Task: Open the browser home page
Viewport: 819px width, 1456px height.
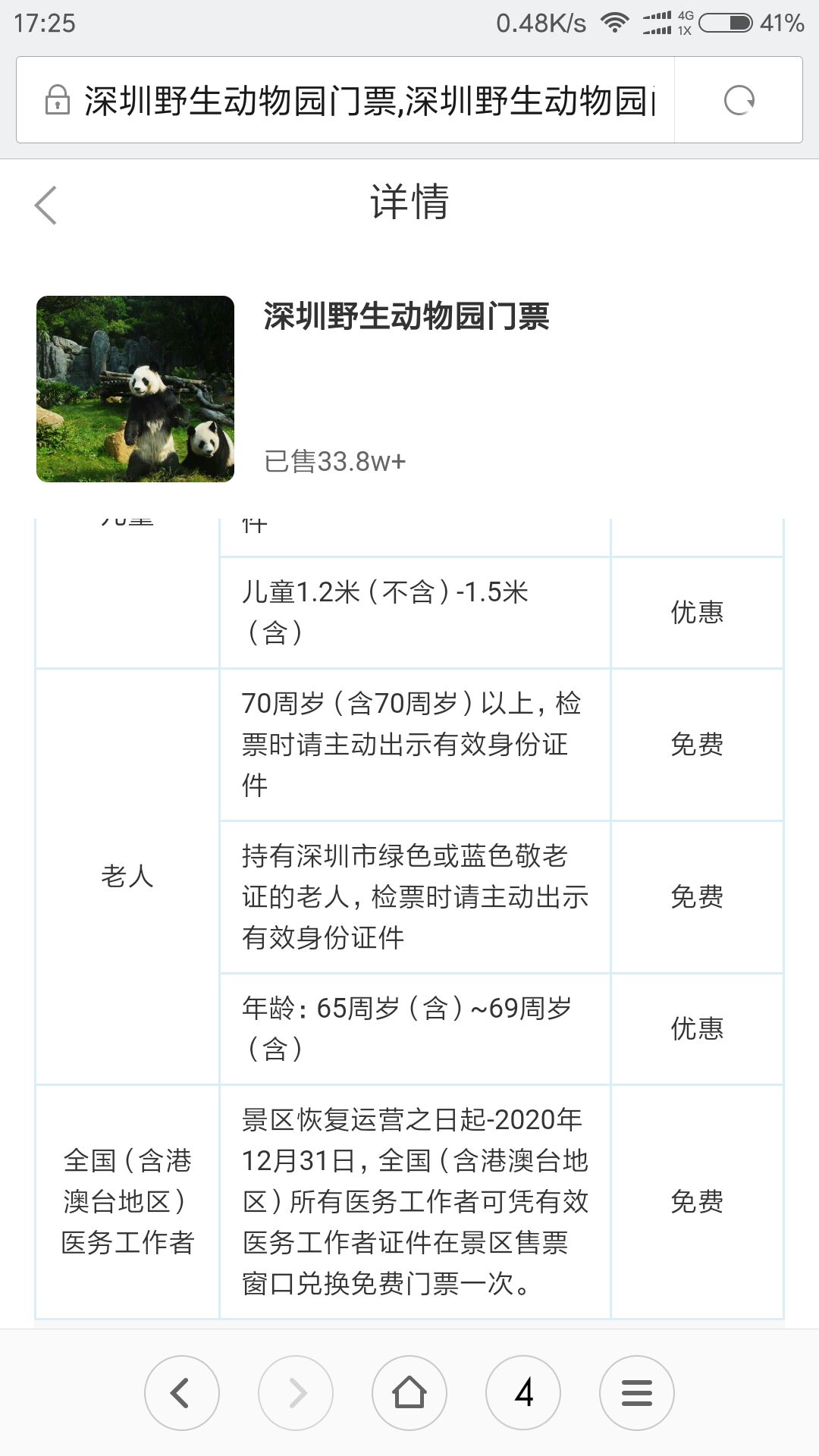Action: tap(409, 1392)
